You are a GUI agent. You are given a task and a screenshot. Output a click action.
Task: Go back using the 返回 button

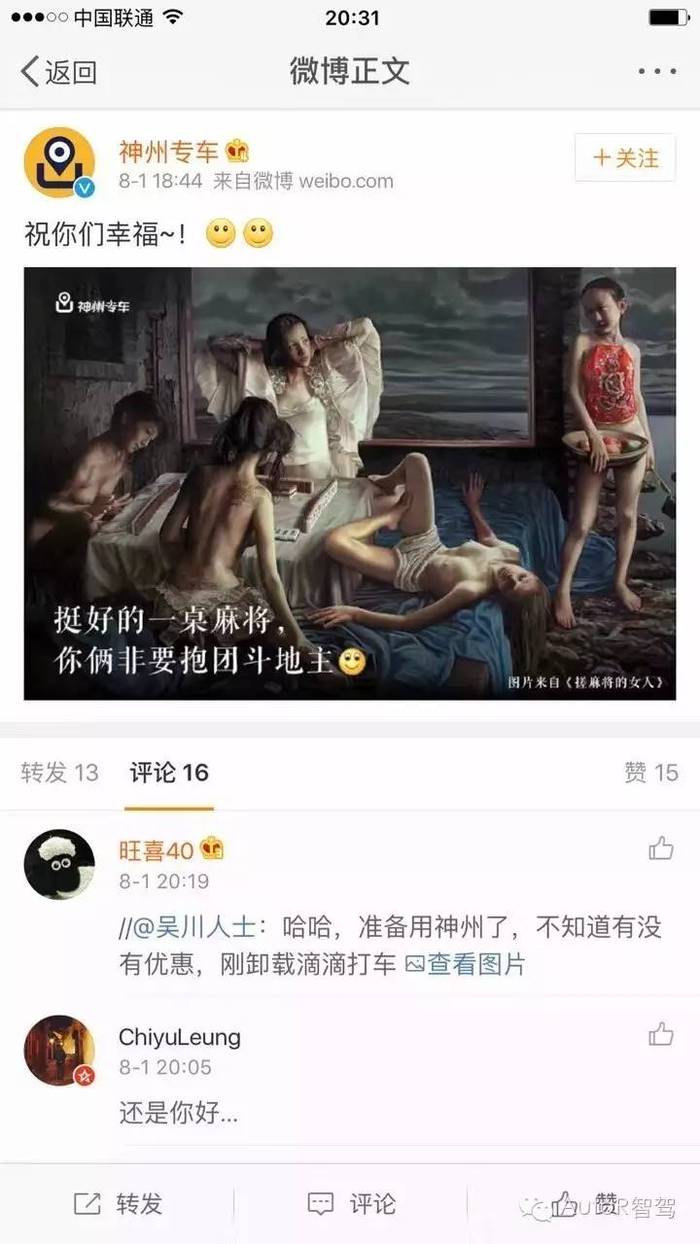[x=58, y=72]
